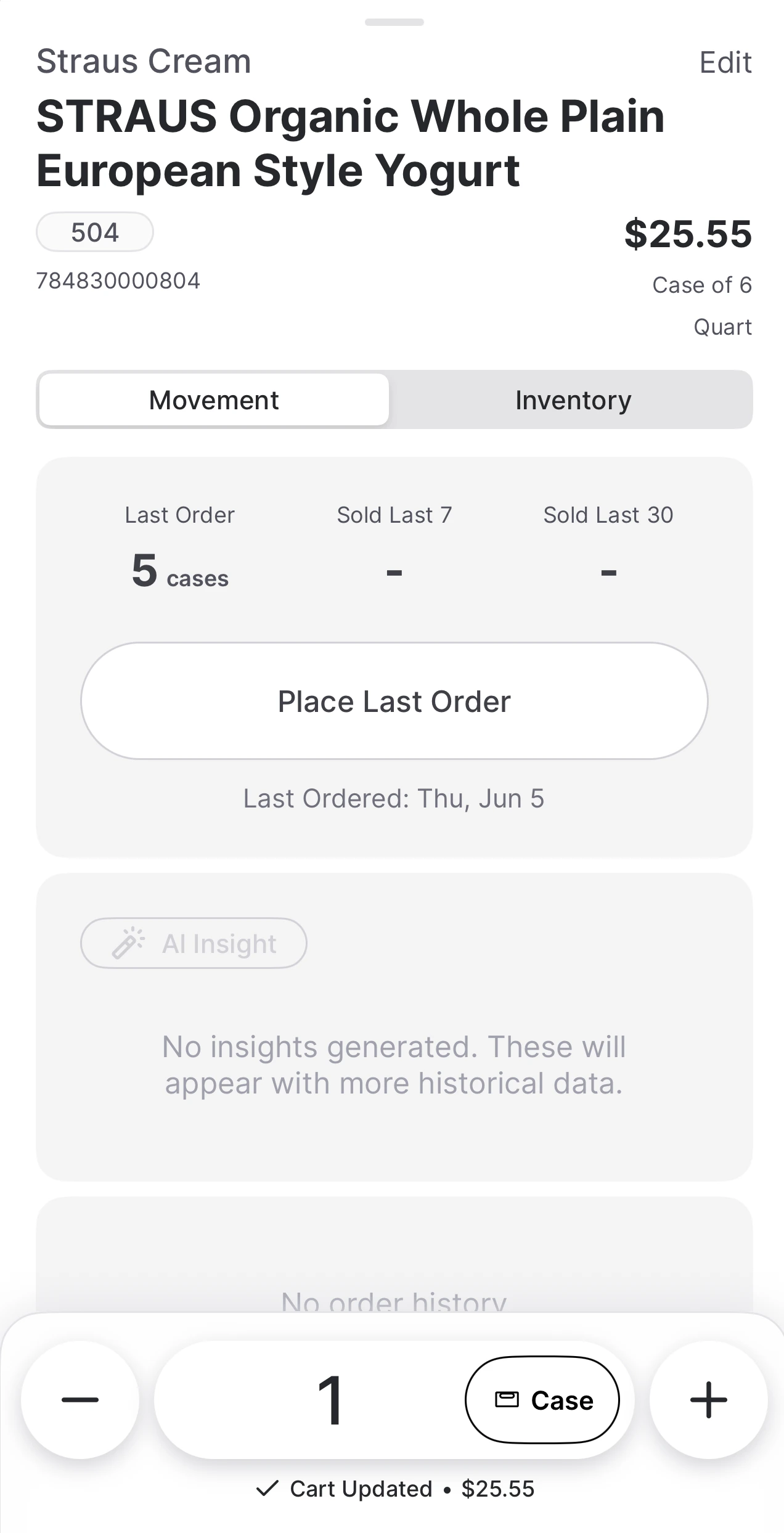Tap the quantity field showing 1

tap(330, 1400)
